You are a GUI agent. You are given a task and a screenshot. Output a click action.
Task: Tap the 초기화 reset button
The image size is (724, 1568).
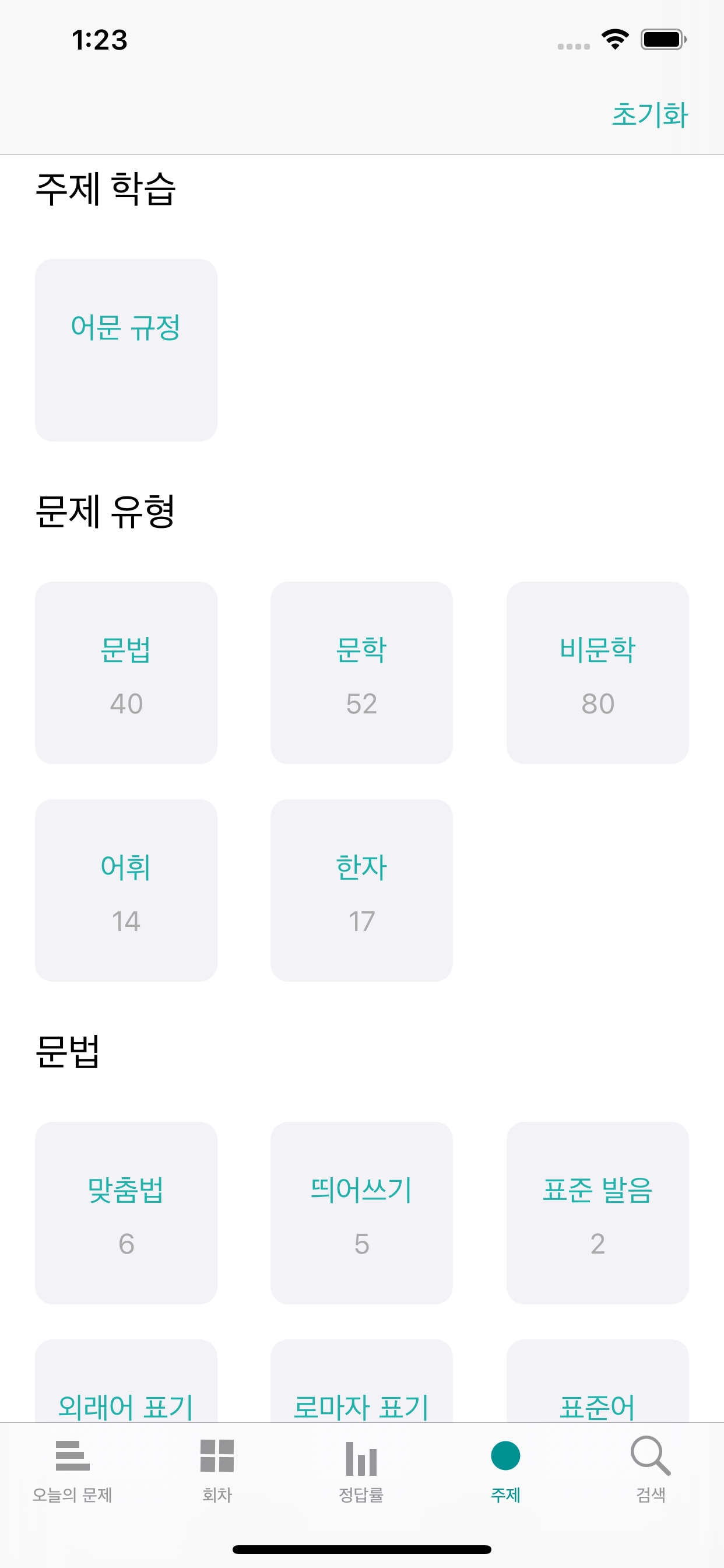point(650,115)
